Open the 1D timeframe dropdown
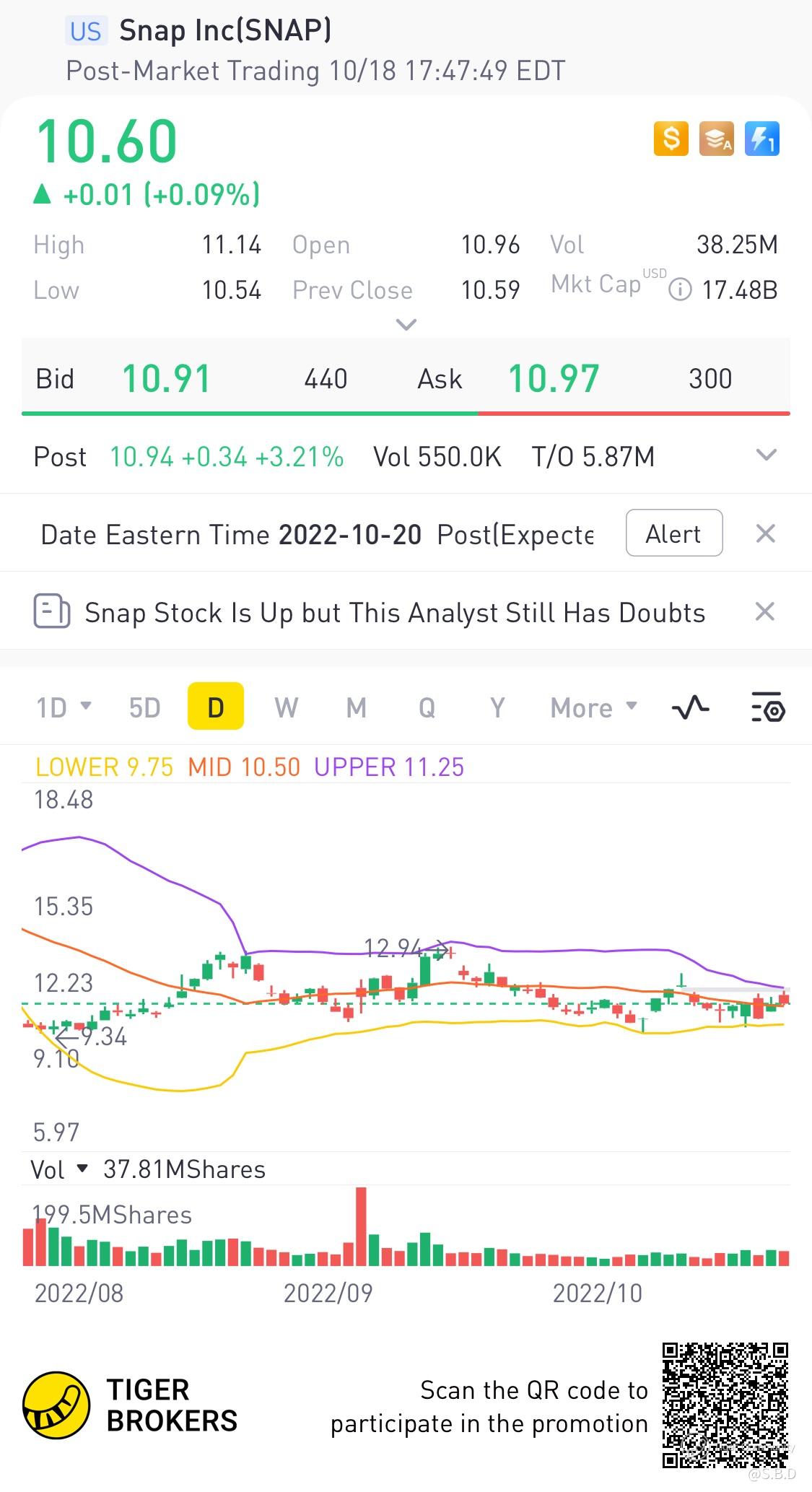Image resolution: width=812 pixels, height=1492 pixels. [64, 707]
